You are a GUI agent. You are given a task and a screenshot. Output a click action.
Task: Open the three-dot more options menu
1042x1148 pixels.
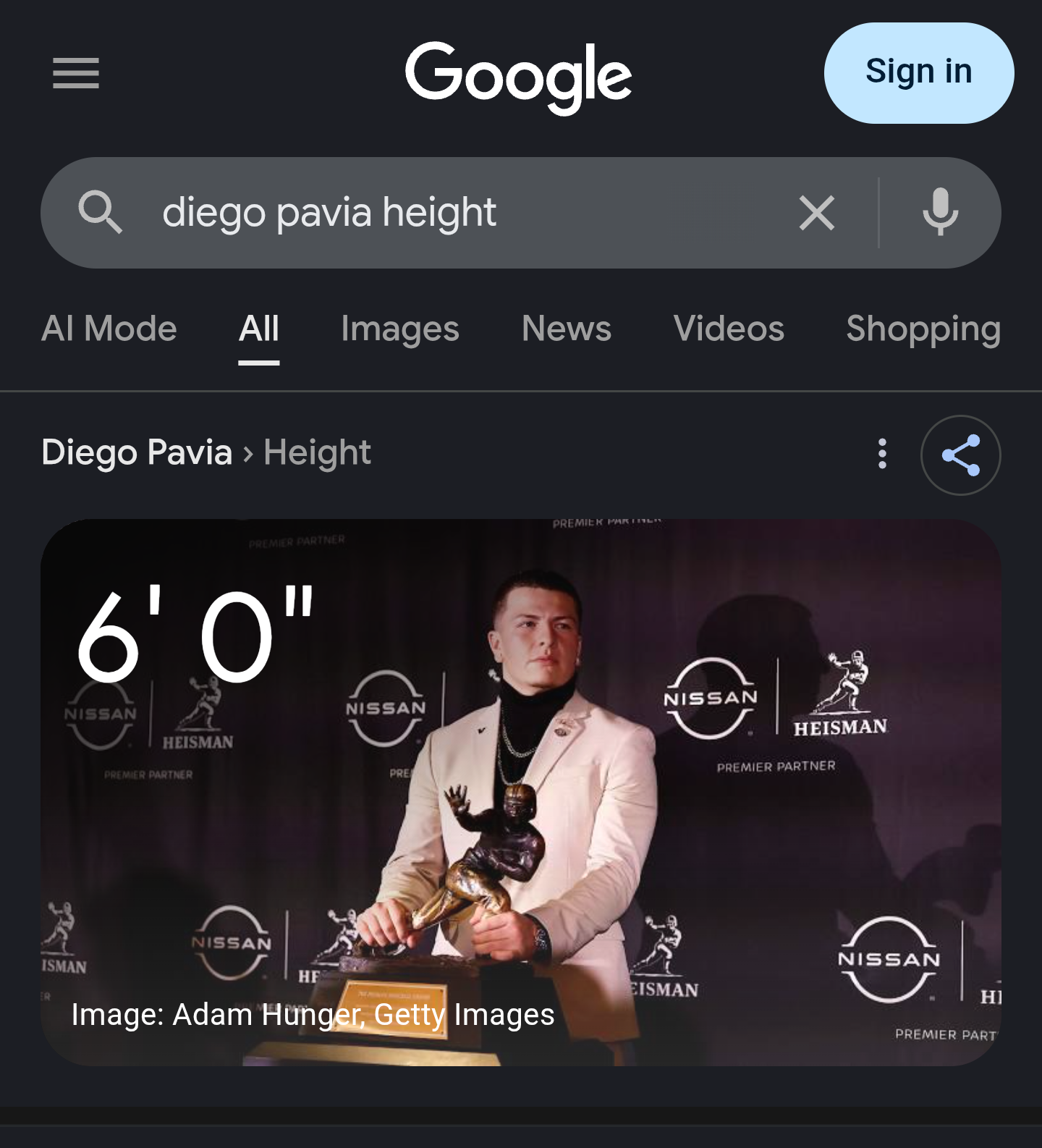tap(882, 454)
